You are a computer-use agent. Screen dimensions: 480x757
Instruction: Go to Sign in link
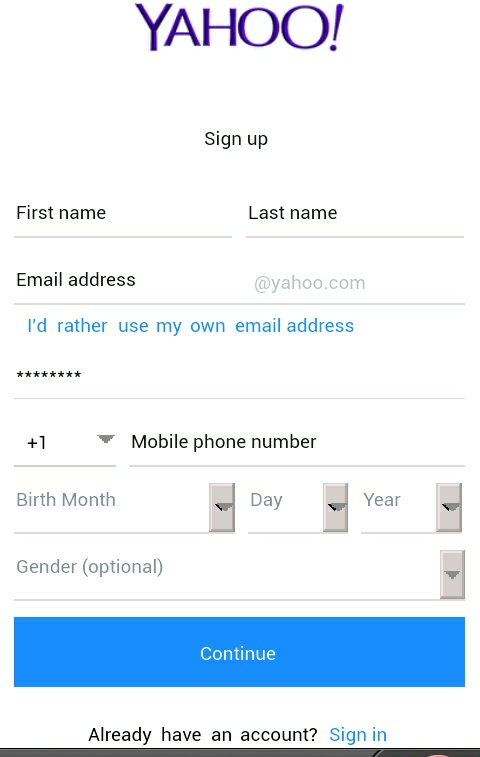[x=358, y=735]
